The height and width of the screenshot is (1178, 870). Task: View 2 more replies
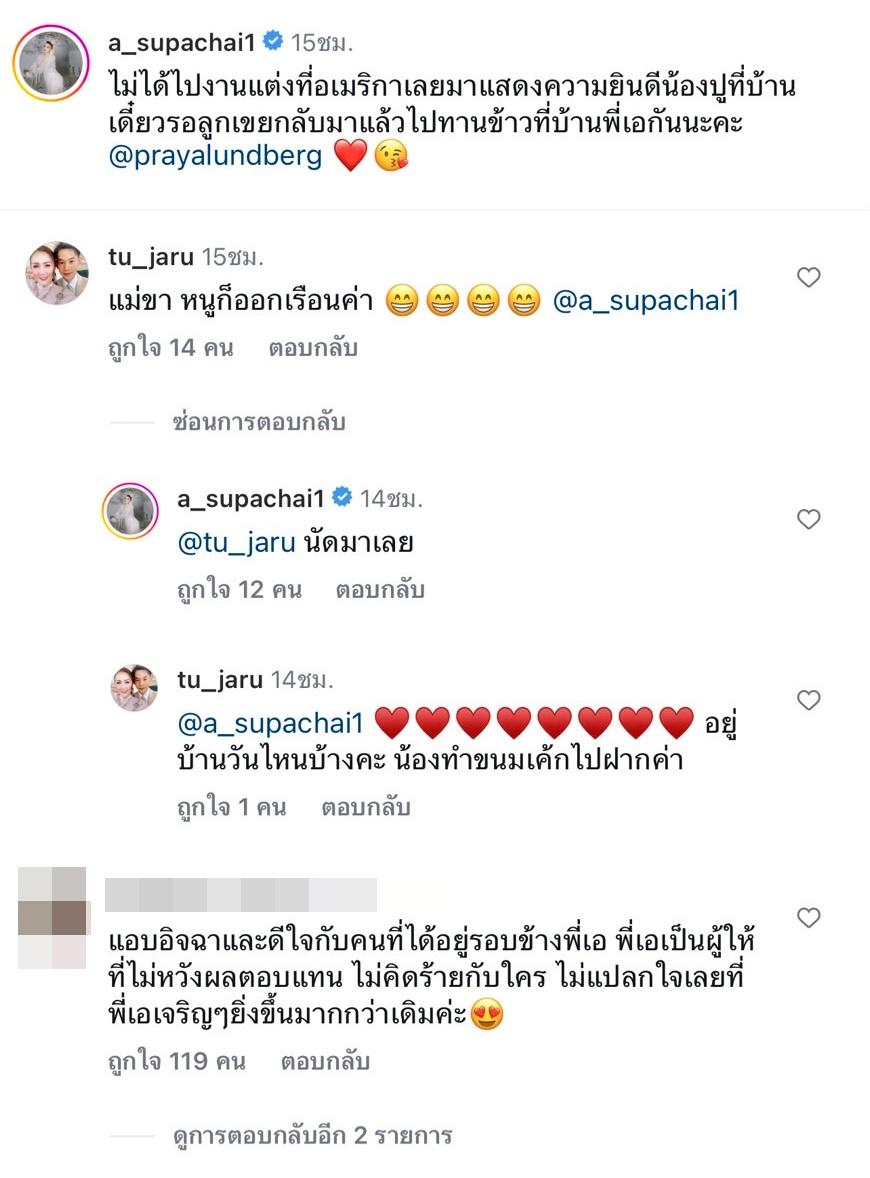pyautogui.click(x=312, y=1135)
